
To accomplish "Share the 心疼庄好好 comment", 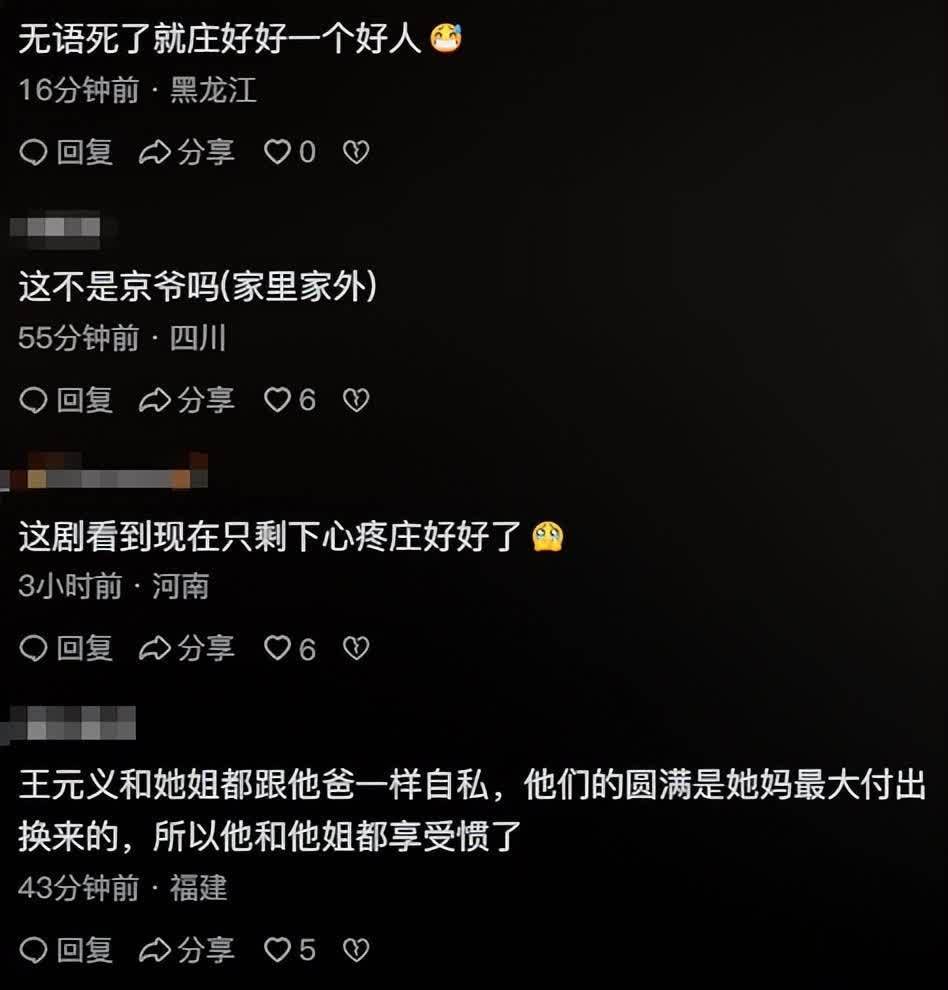I will coord(187,649).
